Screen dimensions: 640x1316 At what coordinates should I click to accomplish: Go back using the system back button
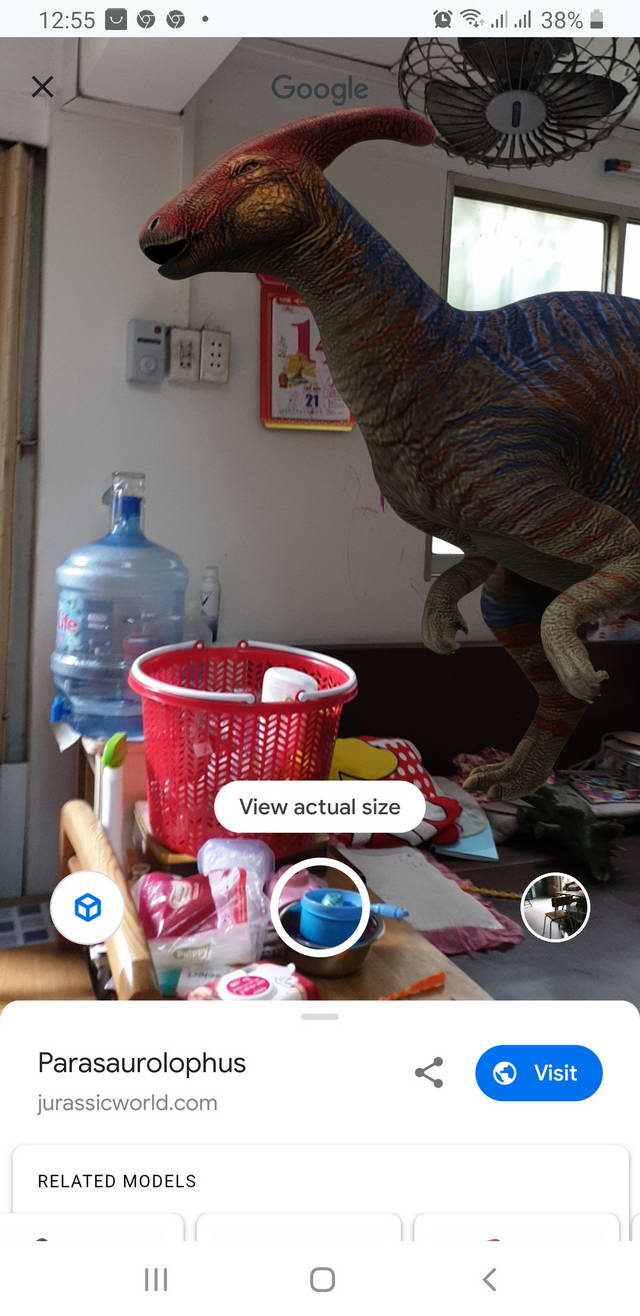click(x=489, y=1279)
